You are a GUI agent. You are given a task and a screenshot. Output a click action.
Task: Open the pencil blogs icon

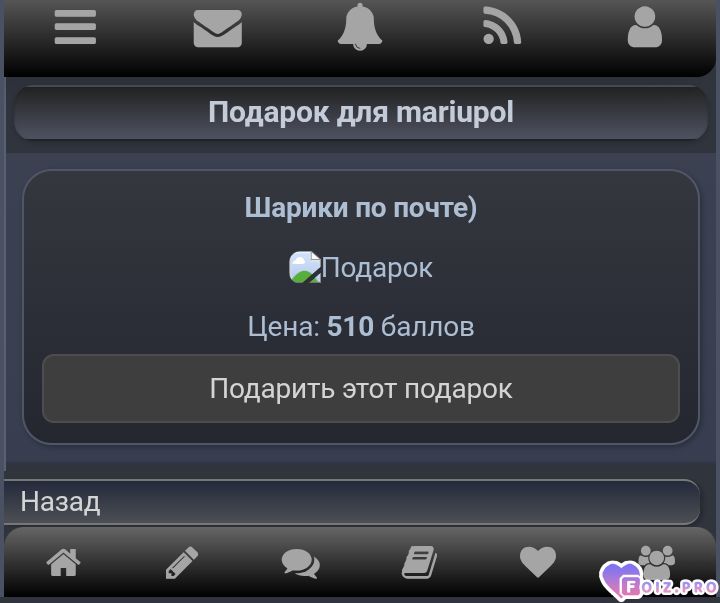(182, 563)
